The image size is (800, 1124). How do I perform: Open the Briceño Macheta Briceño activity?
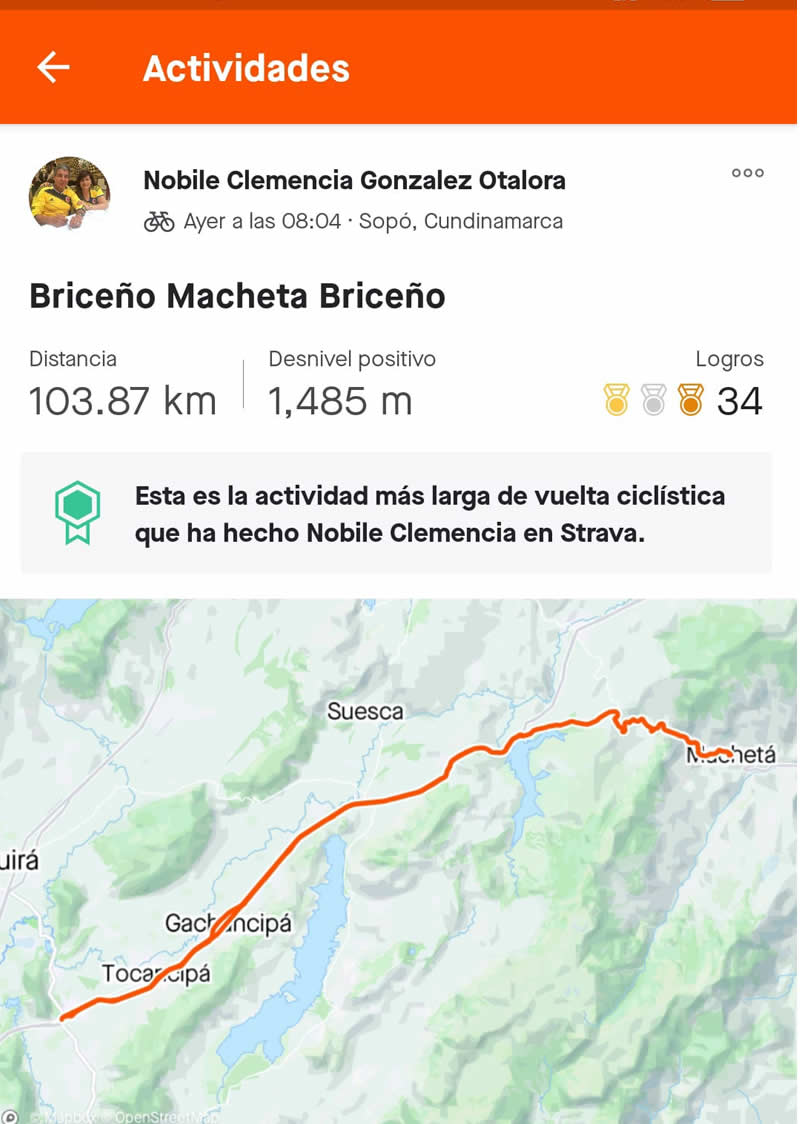point(237,296)
